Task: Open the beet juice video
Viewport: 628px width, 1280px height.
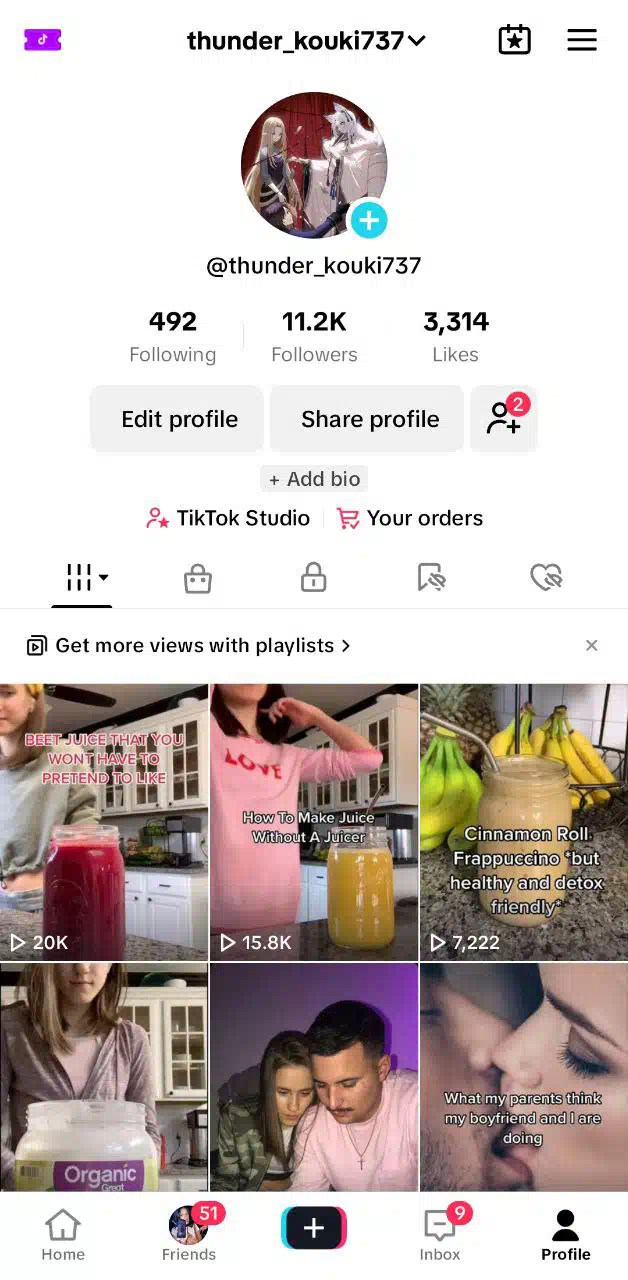Action: (104, 822)
